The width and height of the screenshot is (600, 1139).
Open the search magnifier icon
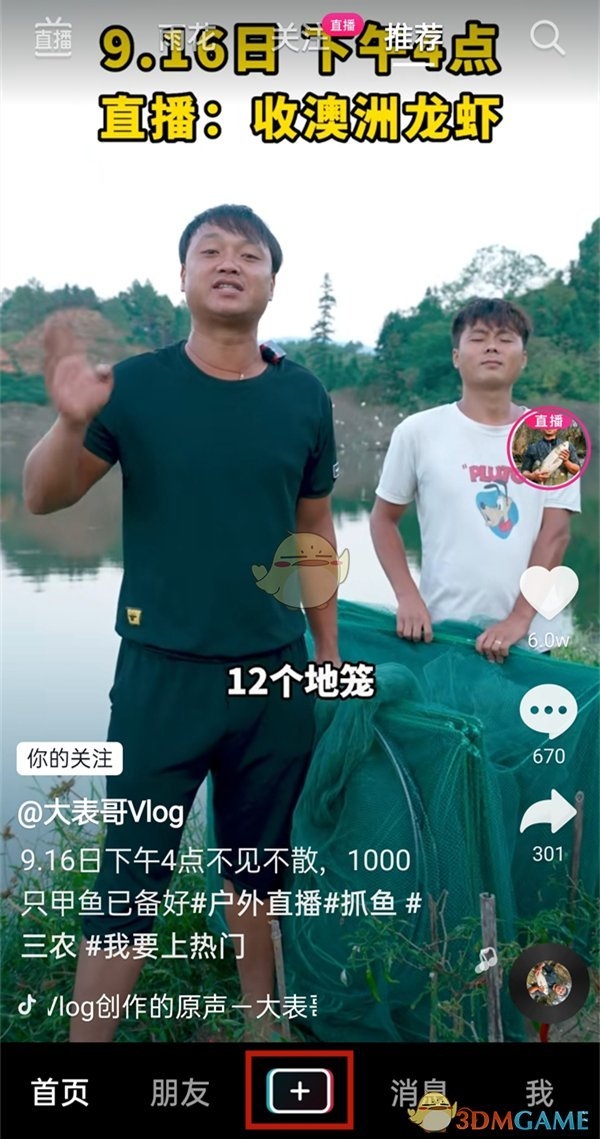tap(547, 39)
